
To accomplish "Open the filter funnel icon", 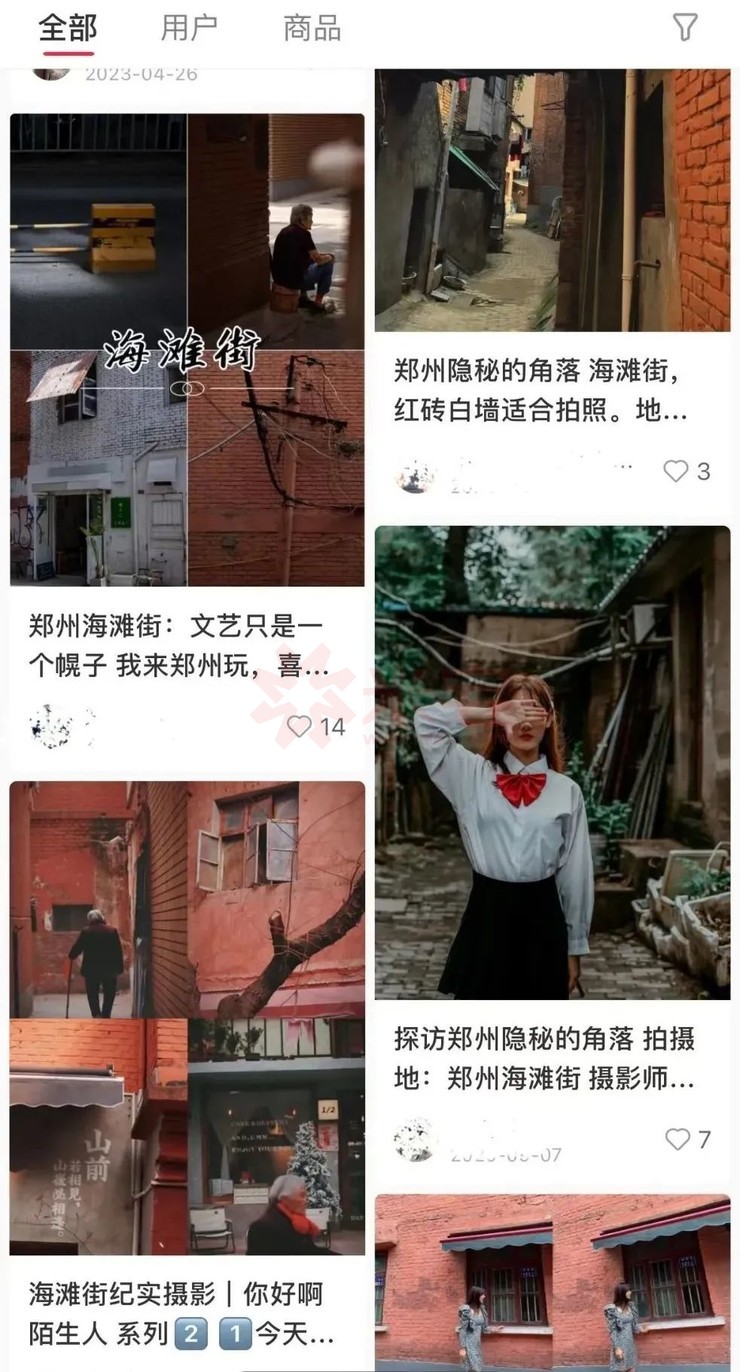I will tap(685, 27).
